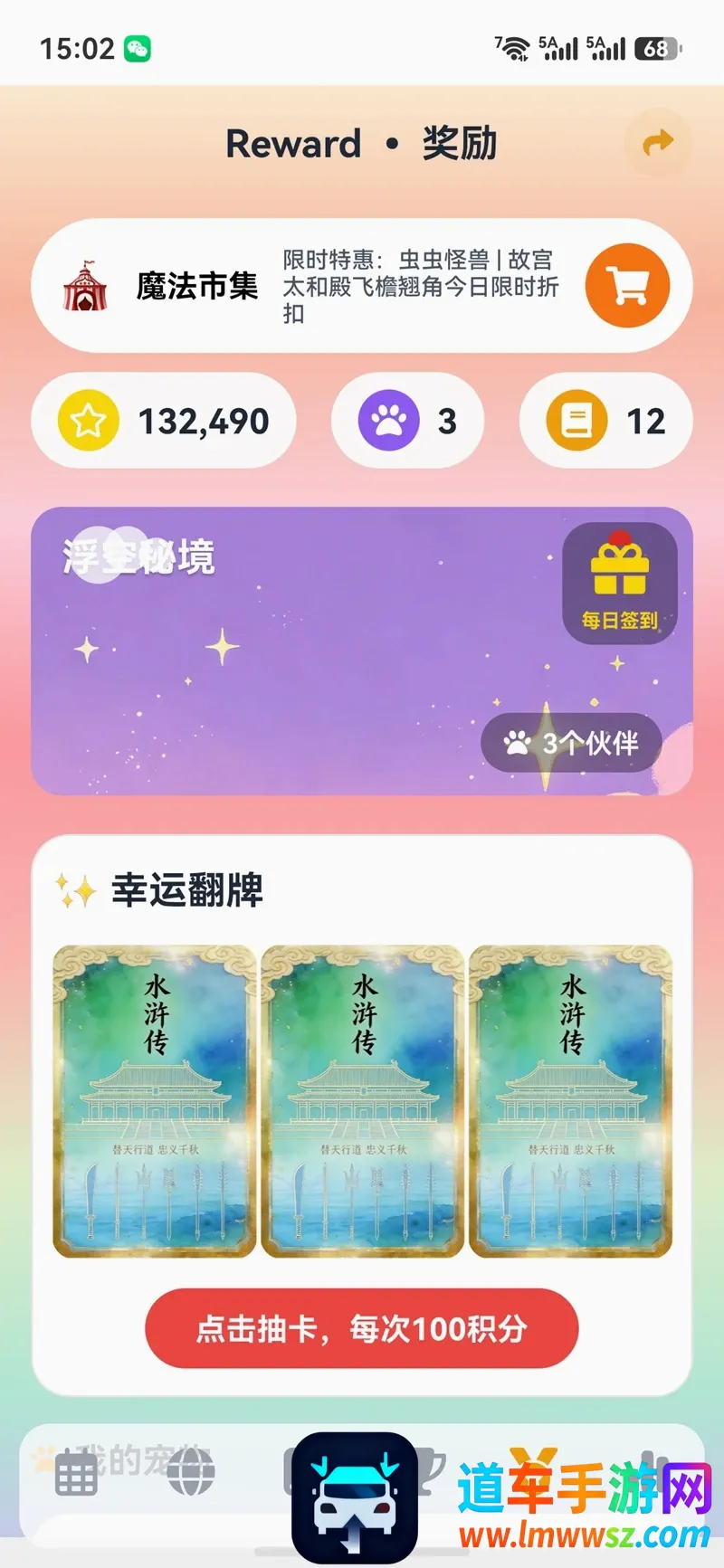Enter the 浮空秘境 banner
The width and height of the screenshot is (724, 1568).
[x=362, y=651]
